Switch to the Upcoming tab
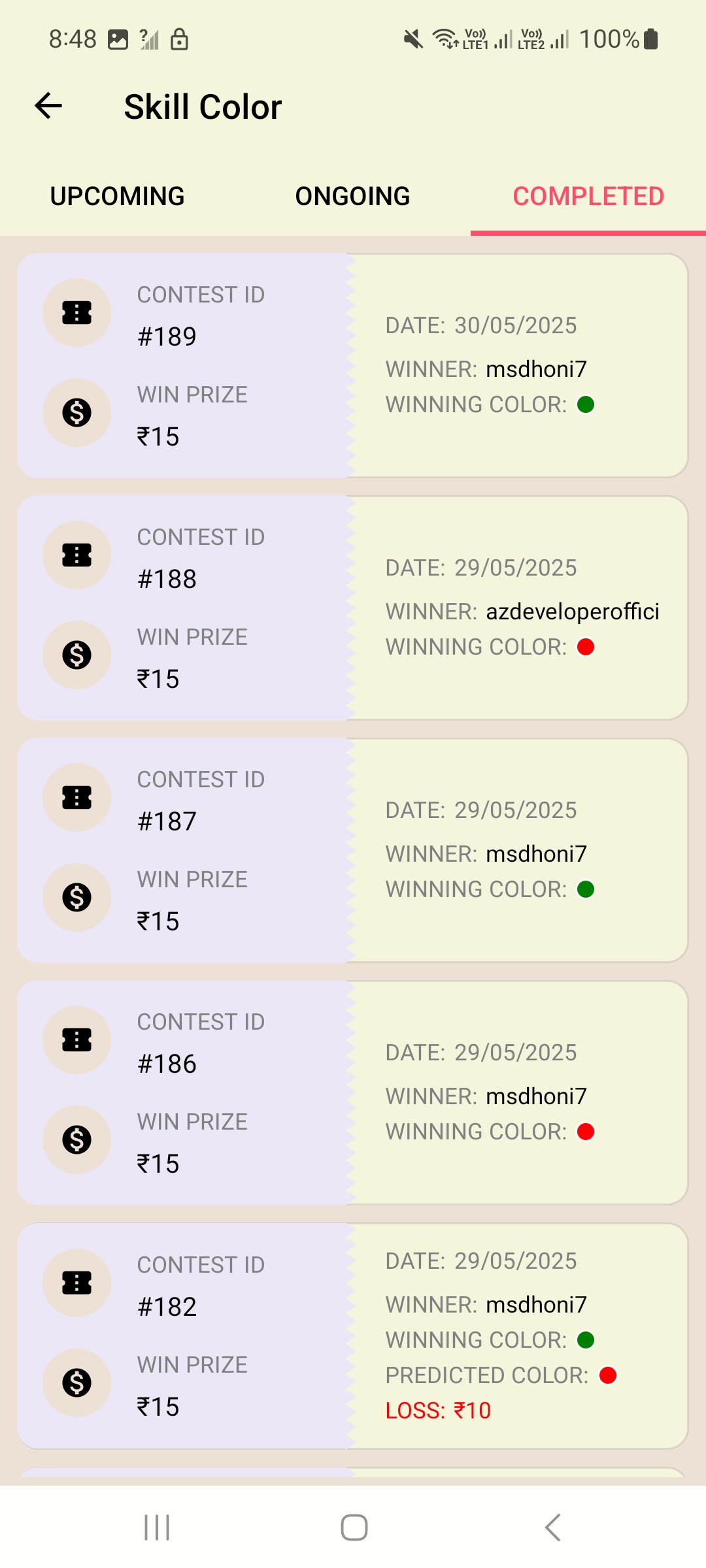Image resolution: width=706 pixels, height=1568 pixels. point(118,196)
